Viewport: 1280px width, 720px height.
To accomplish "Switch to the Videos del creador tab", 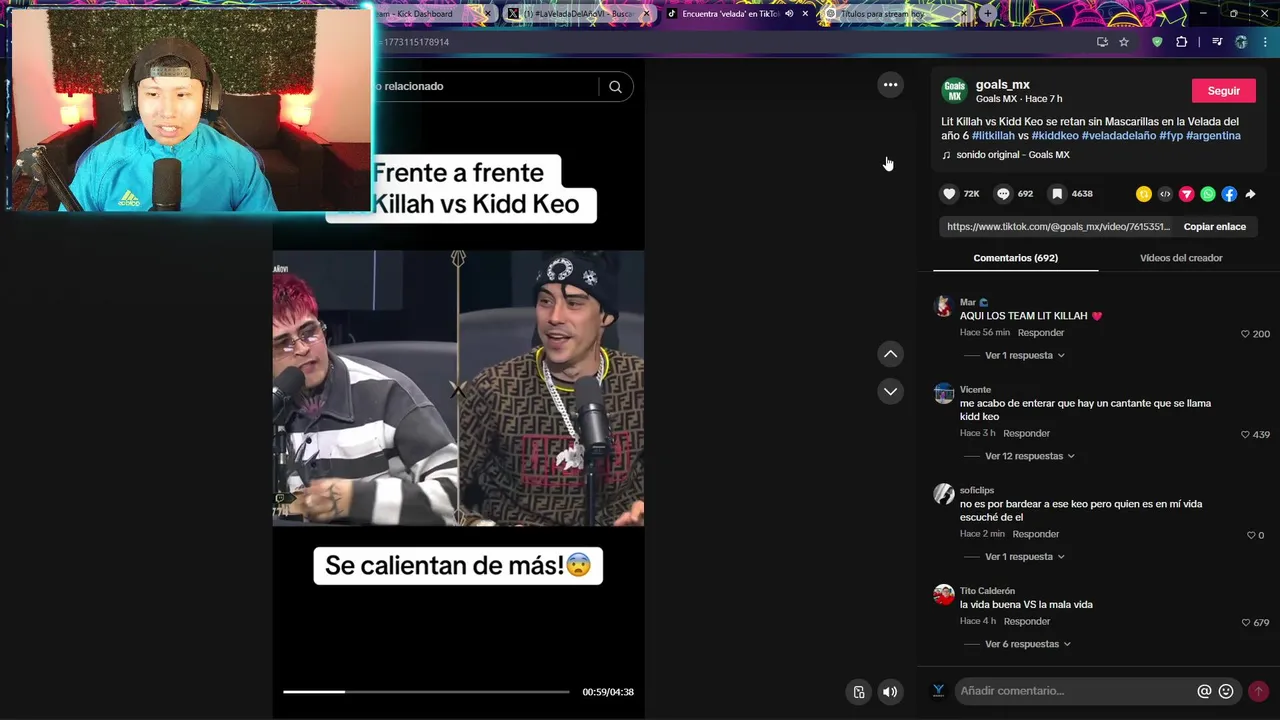I will pyautogui.click(x=1180, y=258).
